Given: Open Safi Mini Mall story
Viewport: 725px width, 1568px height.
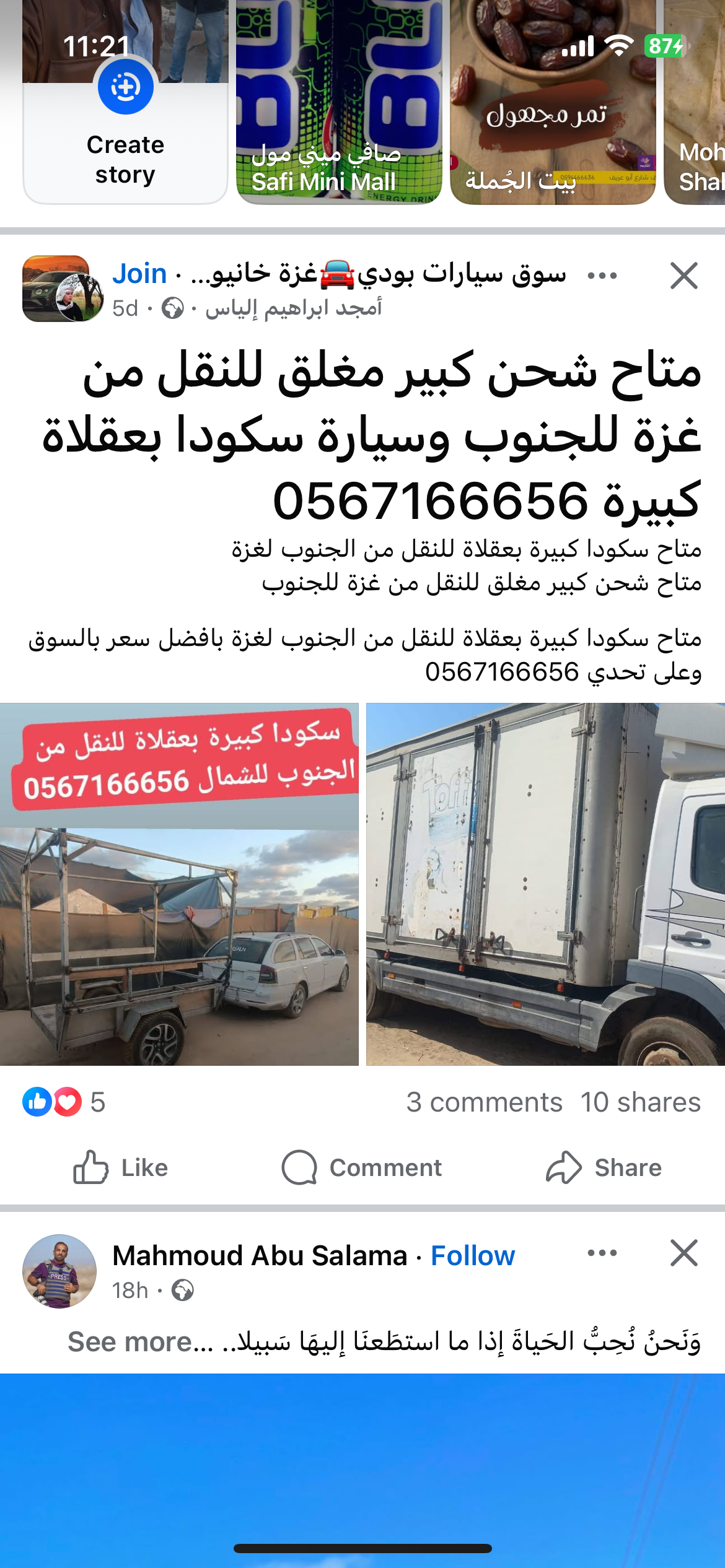Looking at the screenshot, I should [338, 102].
